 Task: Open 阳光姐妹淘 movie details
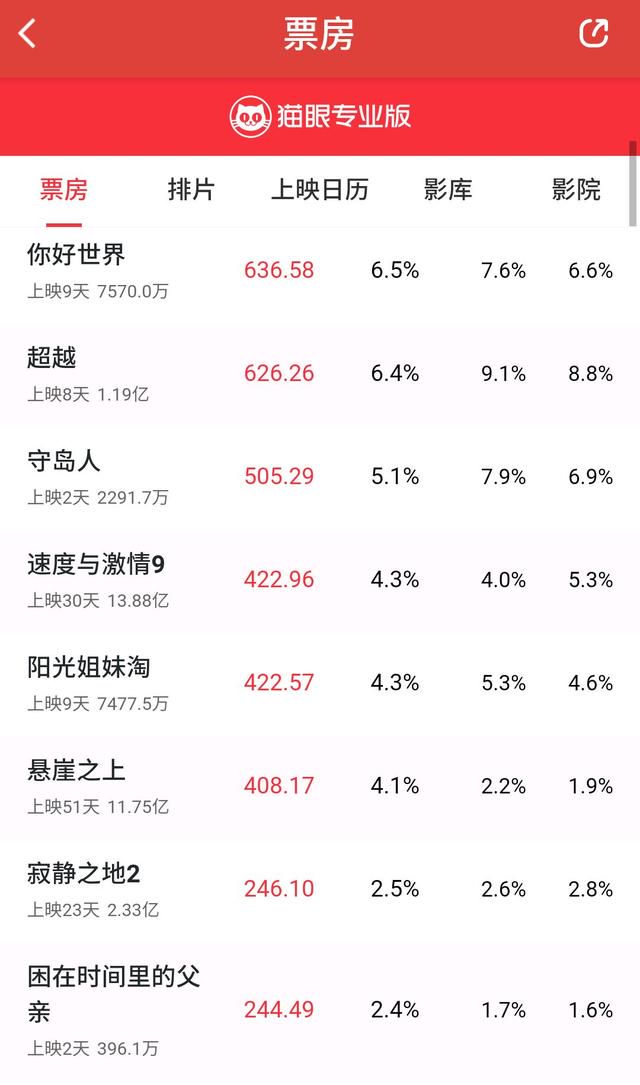point(320,684)
